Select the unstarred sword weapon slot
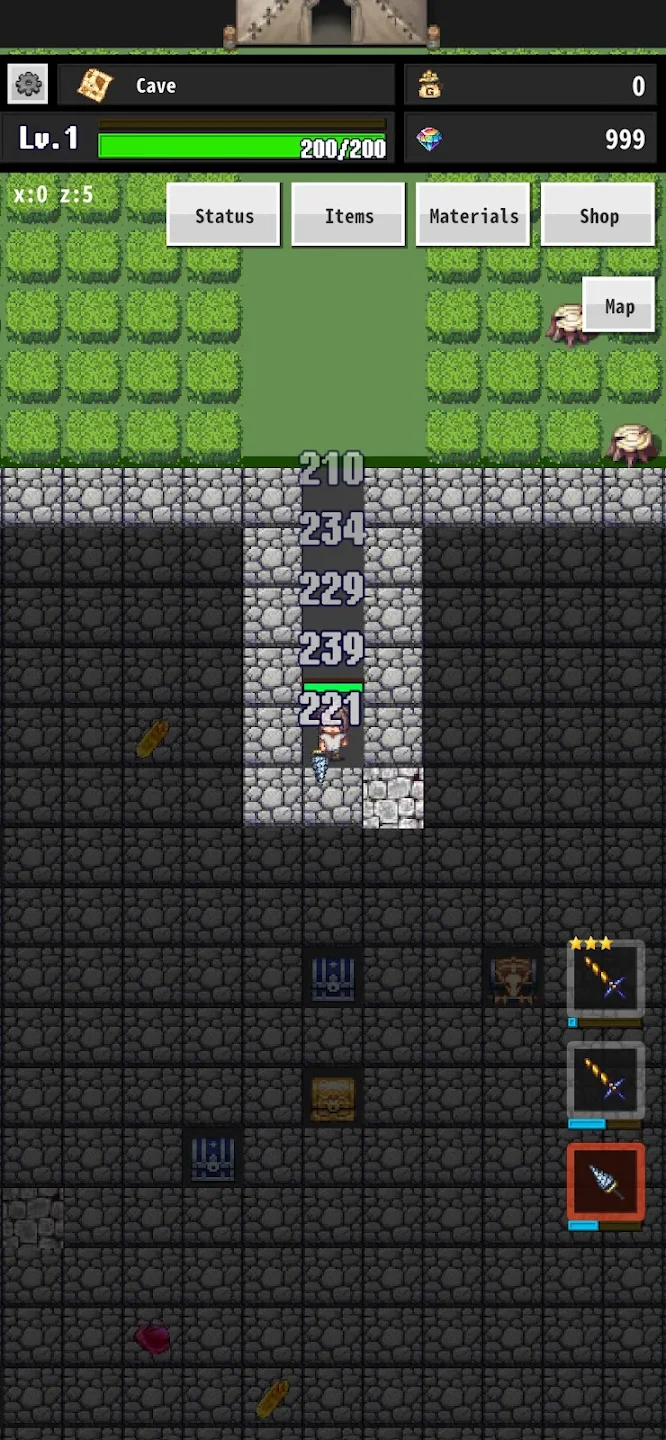 [x=605, y=1081]
